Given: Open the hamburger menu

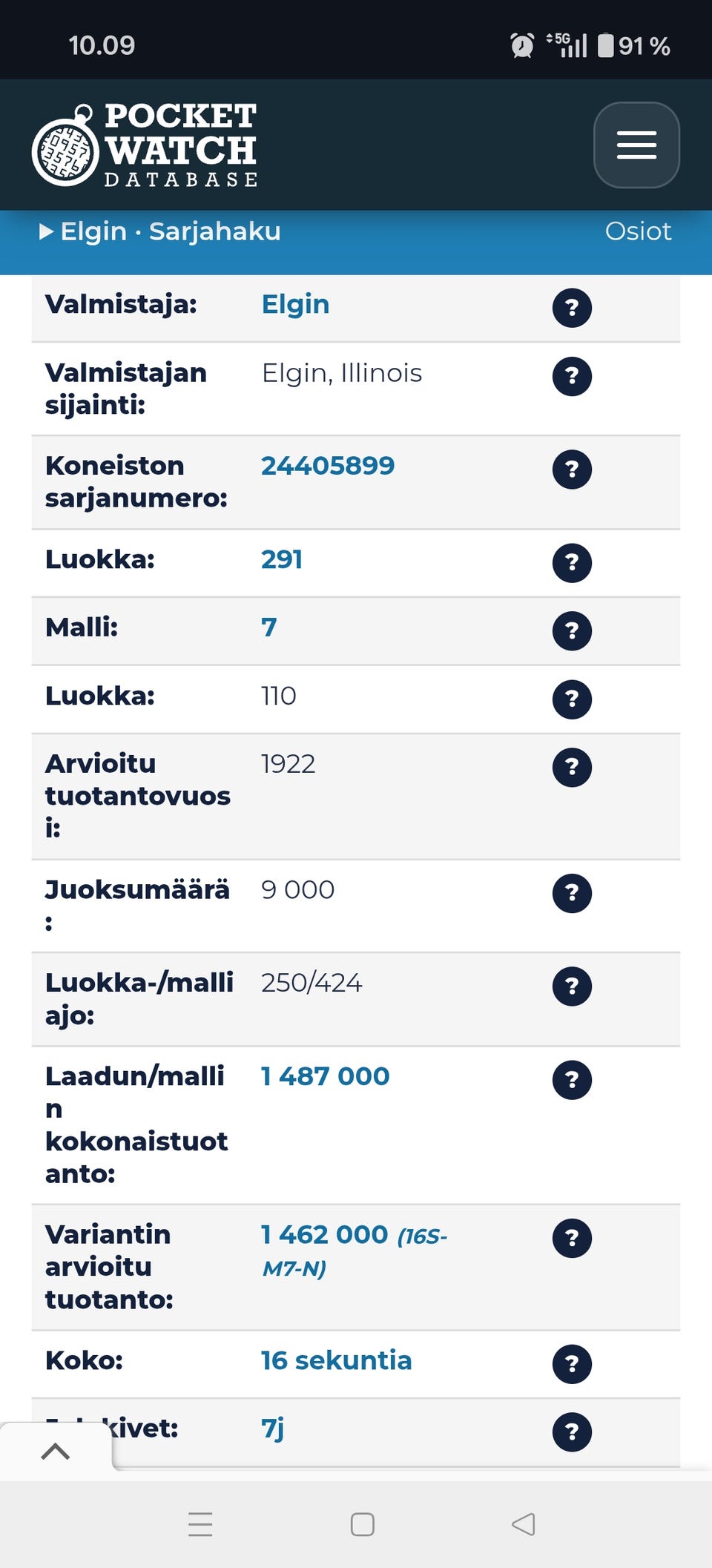Looking at the screenshot, I should click(x=636, y=145).
